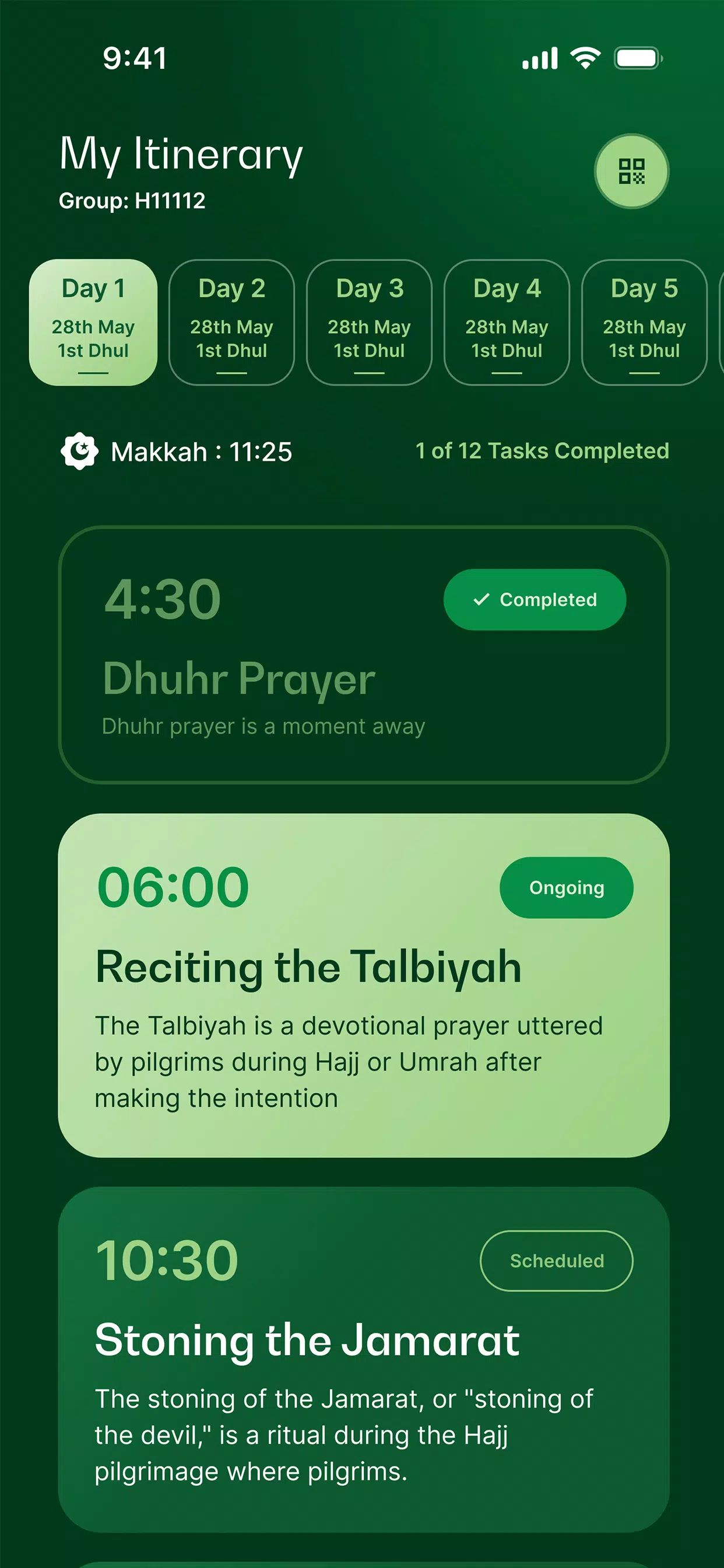Viewport: 724px width, 1568px height.
Task: Switch to Day 5
Action: [644, 322]
